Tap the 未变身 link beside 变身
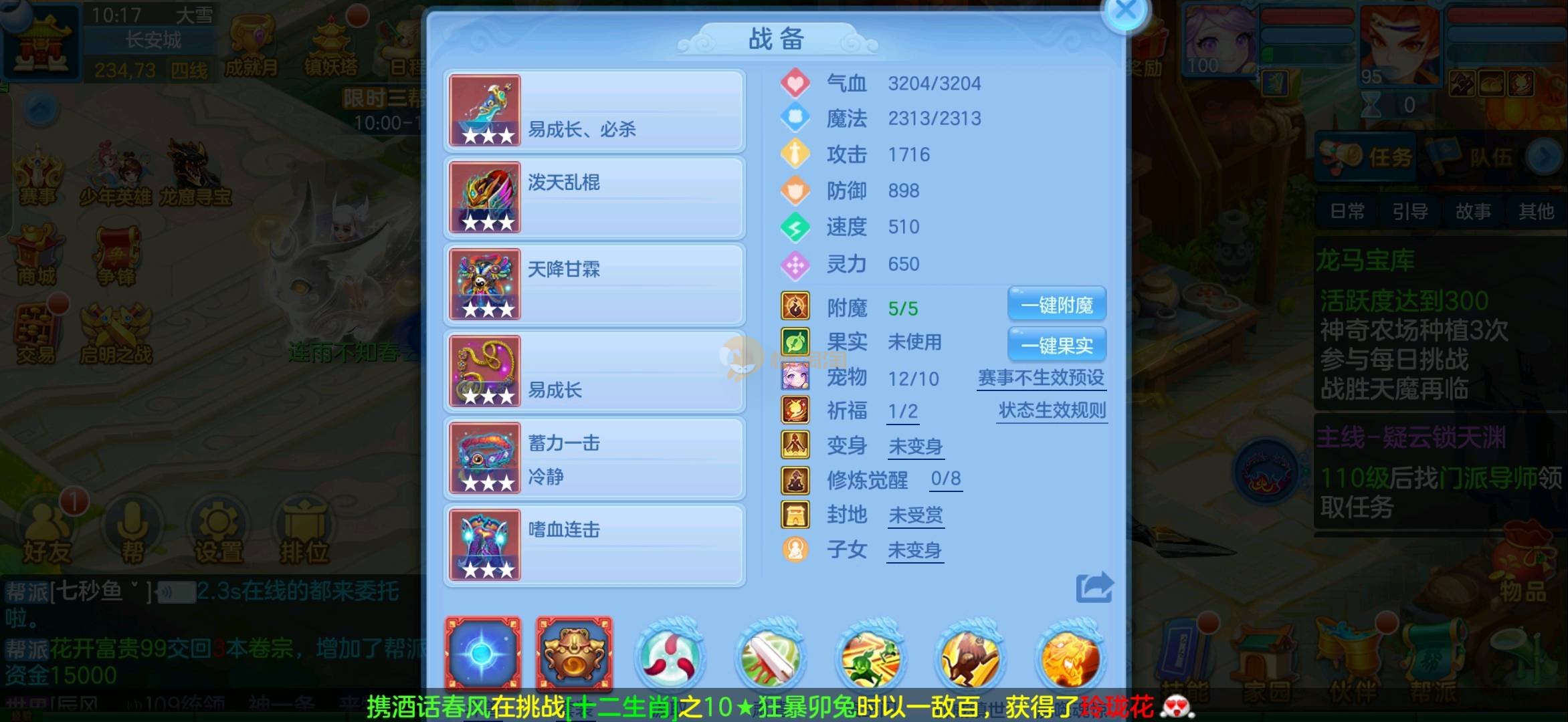 tap(915, 447)
